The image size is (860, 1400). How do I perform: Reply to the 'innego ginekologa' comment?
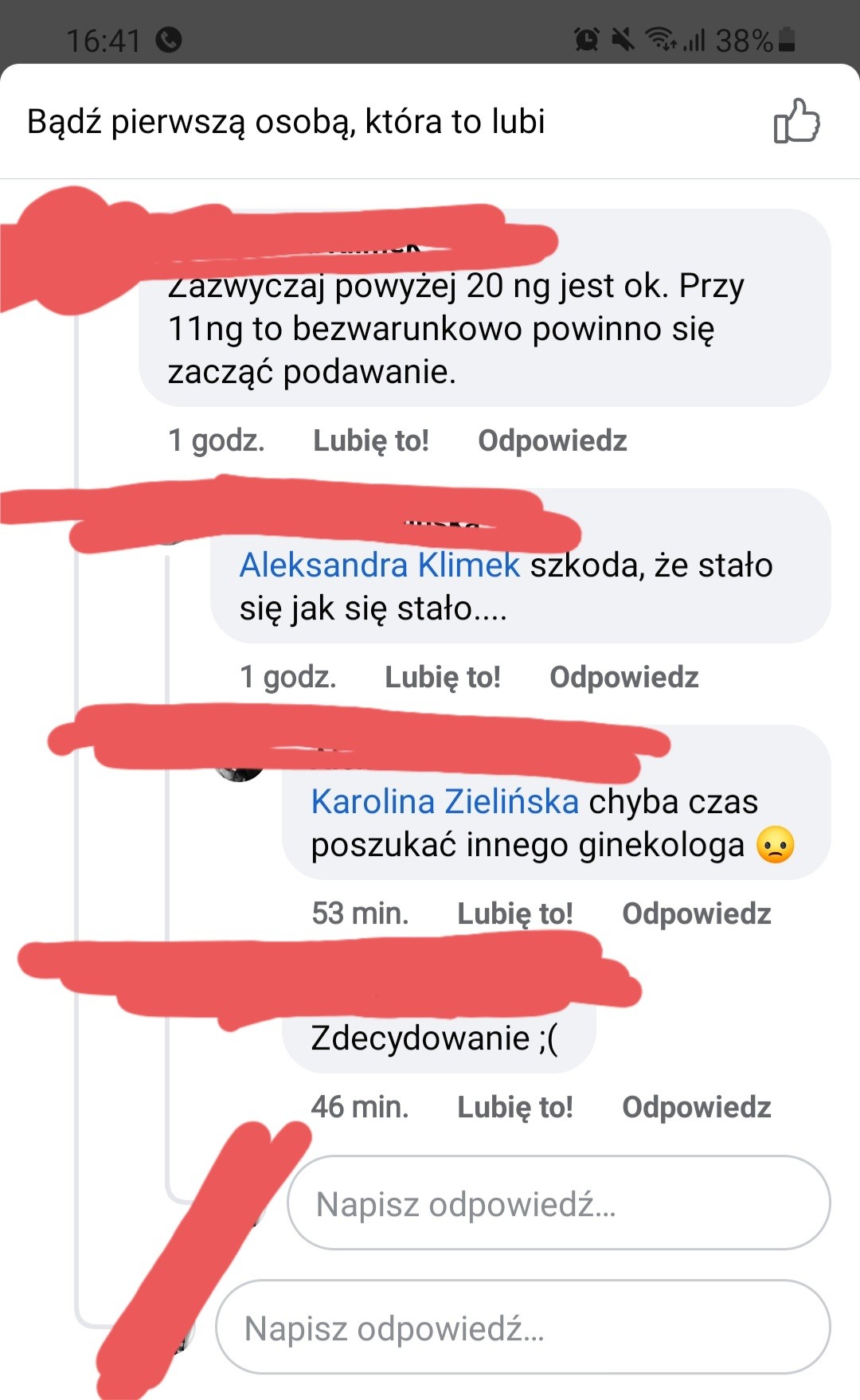click(x=696, y=913)
